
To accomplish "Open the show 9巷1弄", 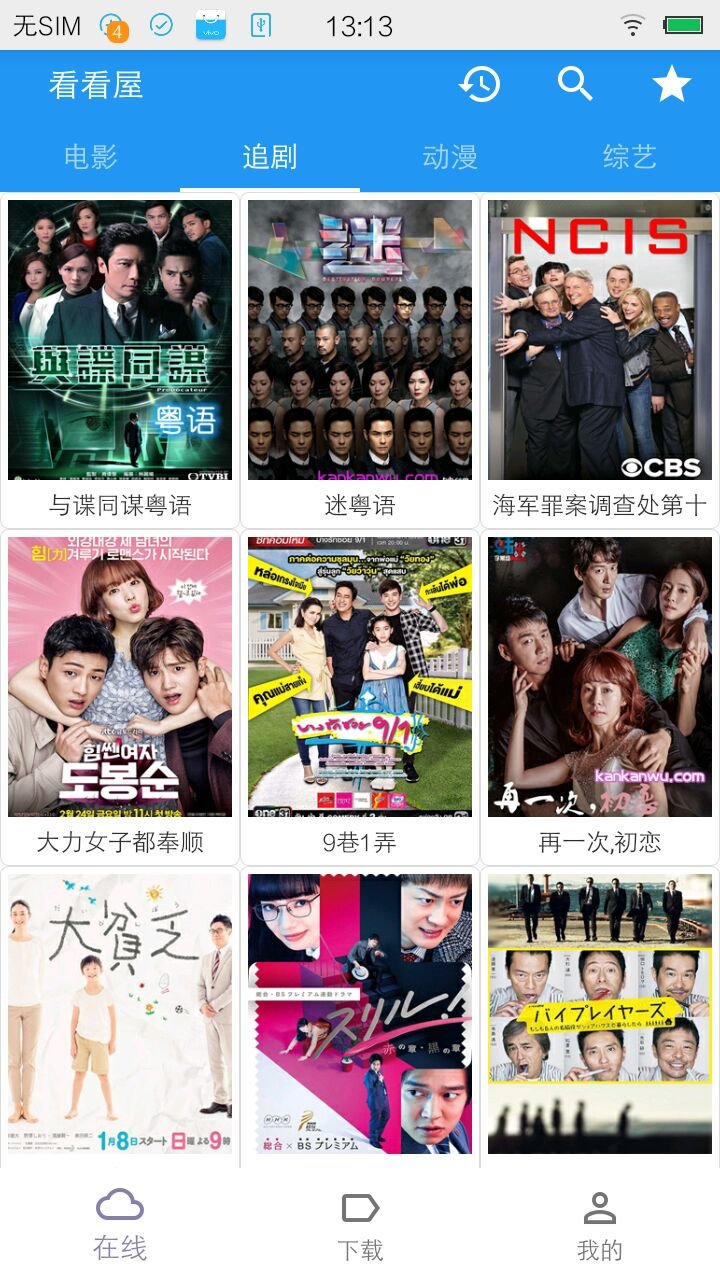I will (x=360, y=695).
